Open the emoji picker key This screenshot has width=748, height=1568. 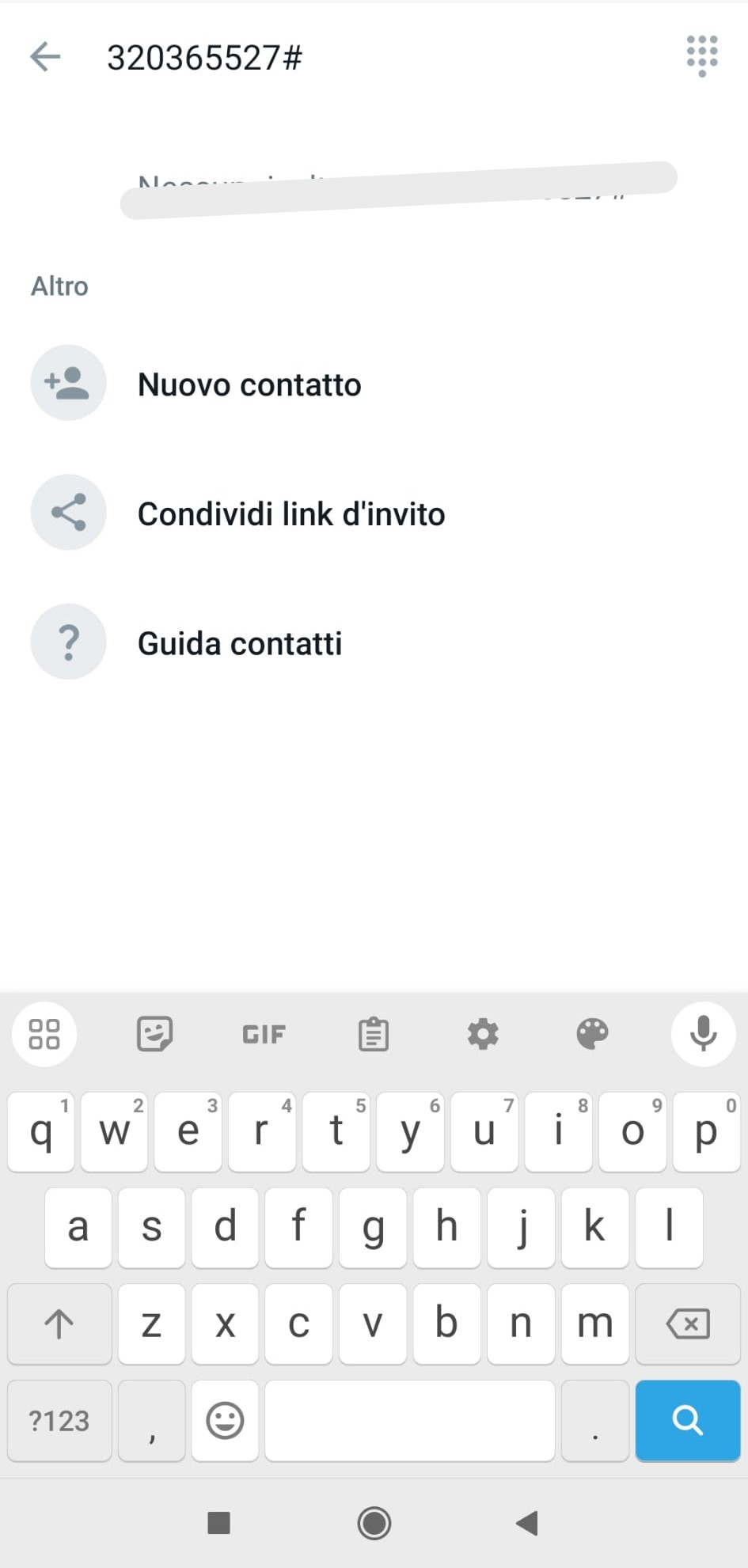[x=225, y=1421]
